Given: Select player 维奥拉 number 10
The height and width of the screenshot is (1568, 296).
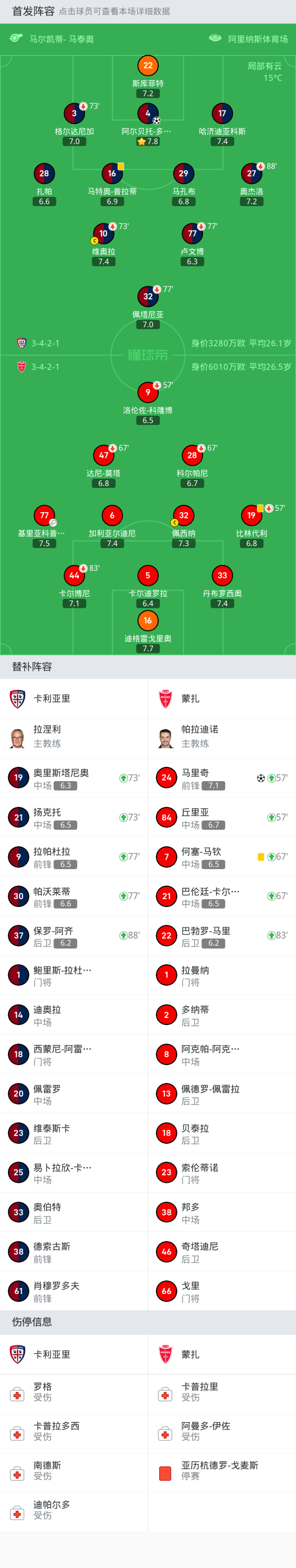Looking at the screenshot, I should pyautogui.click(x=103, y=234).
